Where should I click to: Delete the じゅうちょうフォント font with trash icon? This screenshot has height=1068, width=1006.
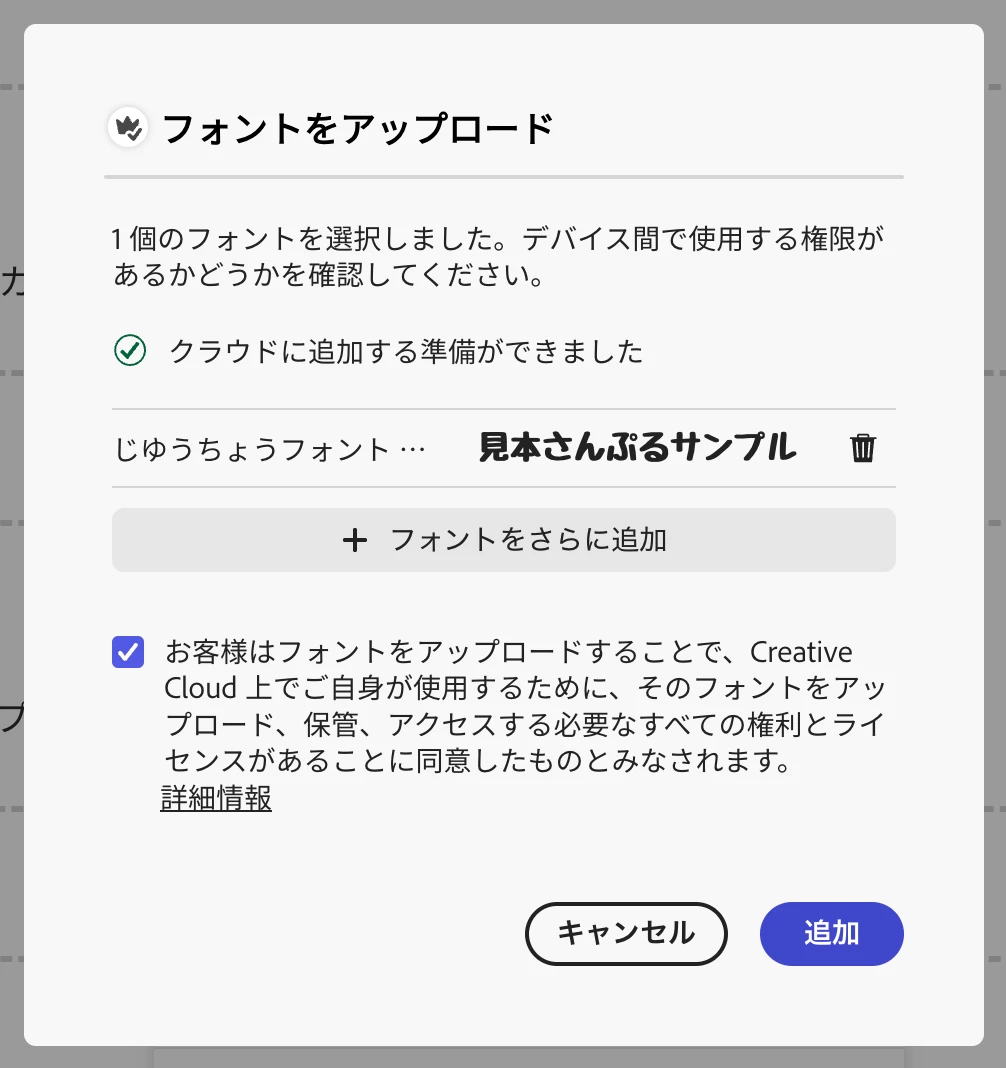pos(862,448)
